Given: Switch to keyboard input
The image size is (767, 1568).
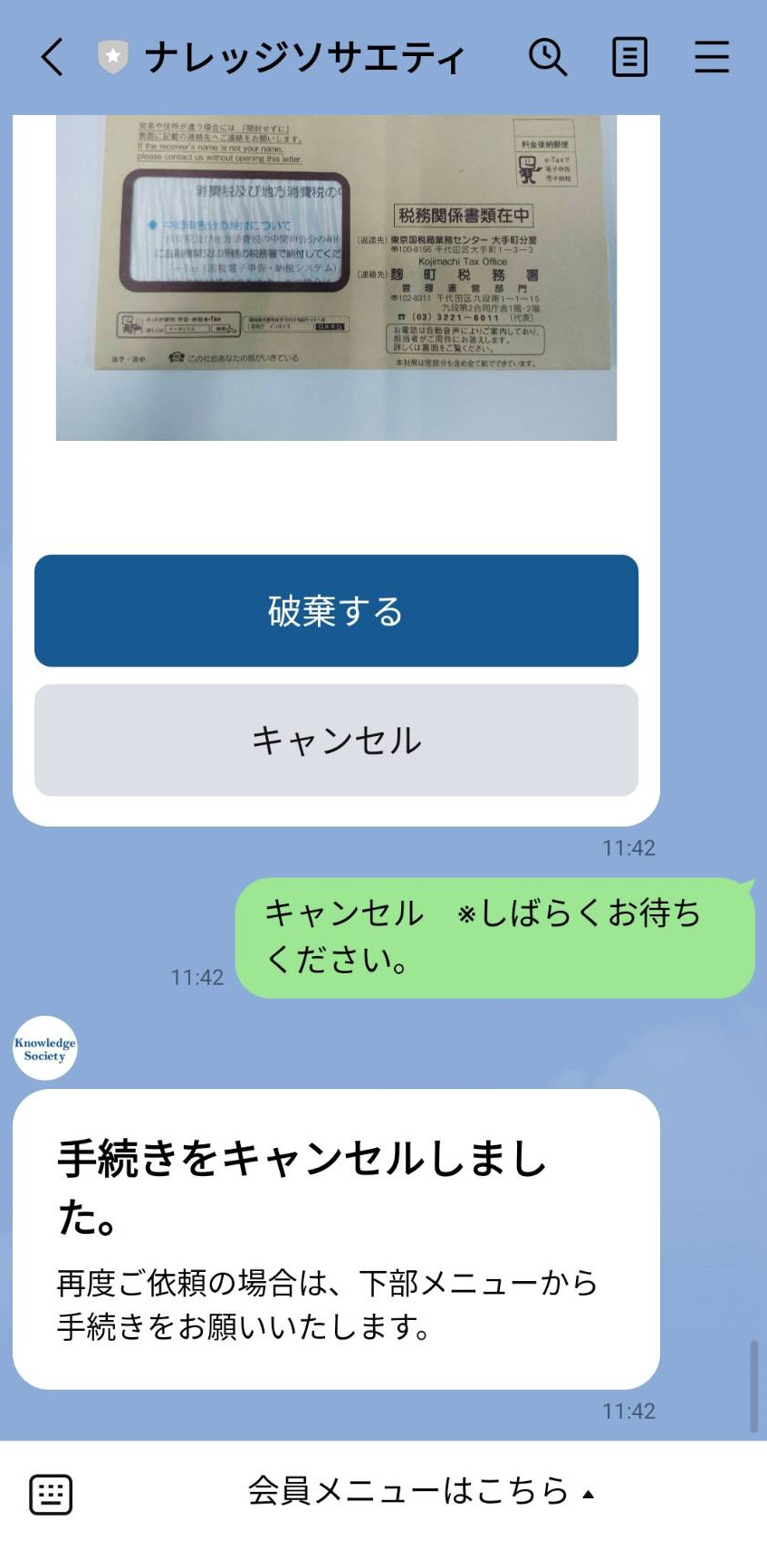Looking at the screenshot, I should click(51, 1494).
